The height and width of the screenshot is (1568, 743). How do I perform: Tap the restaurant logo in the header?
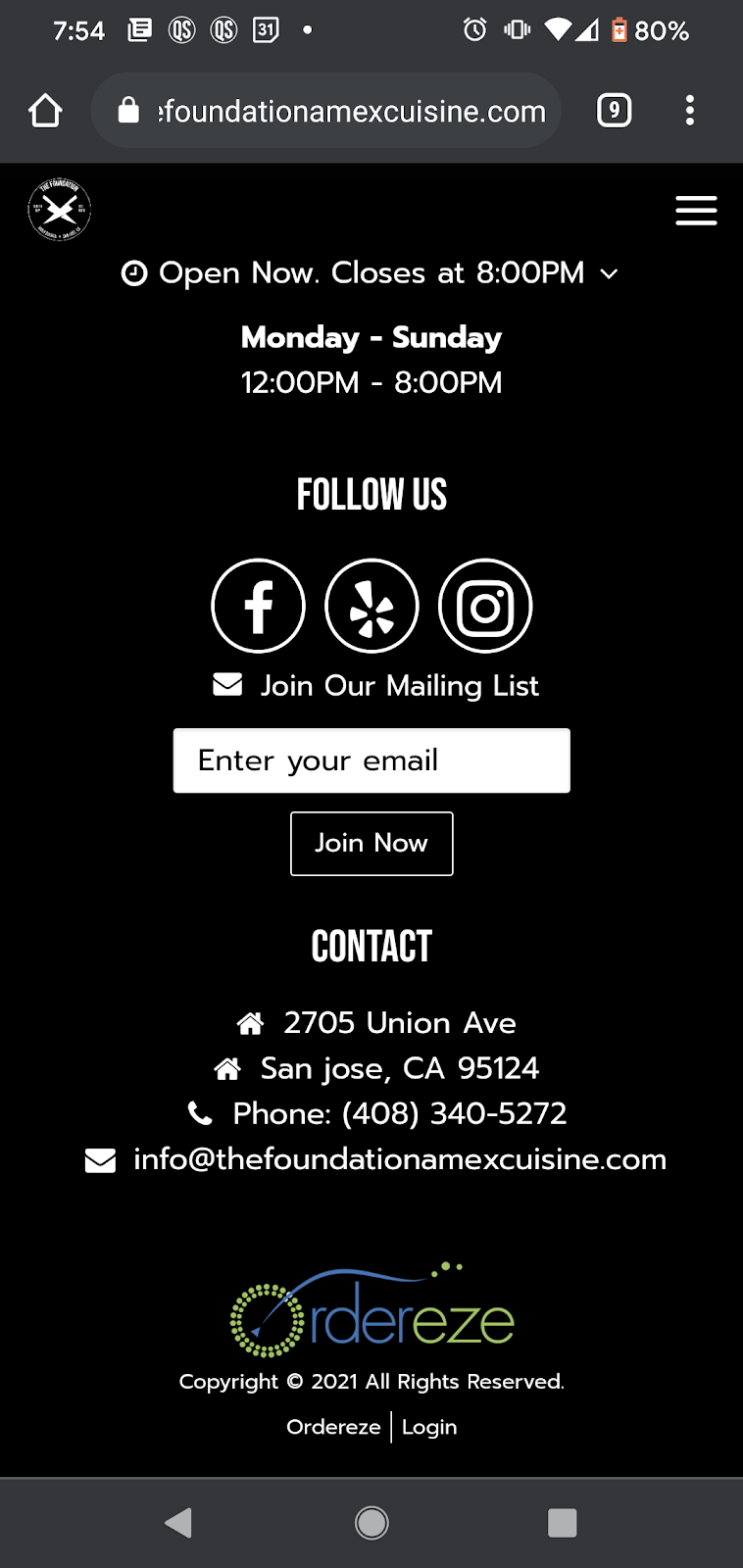click(60, 209)
